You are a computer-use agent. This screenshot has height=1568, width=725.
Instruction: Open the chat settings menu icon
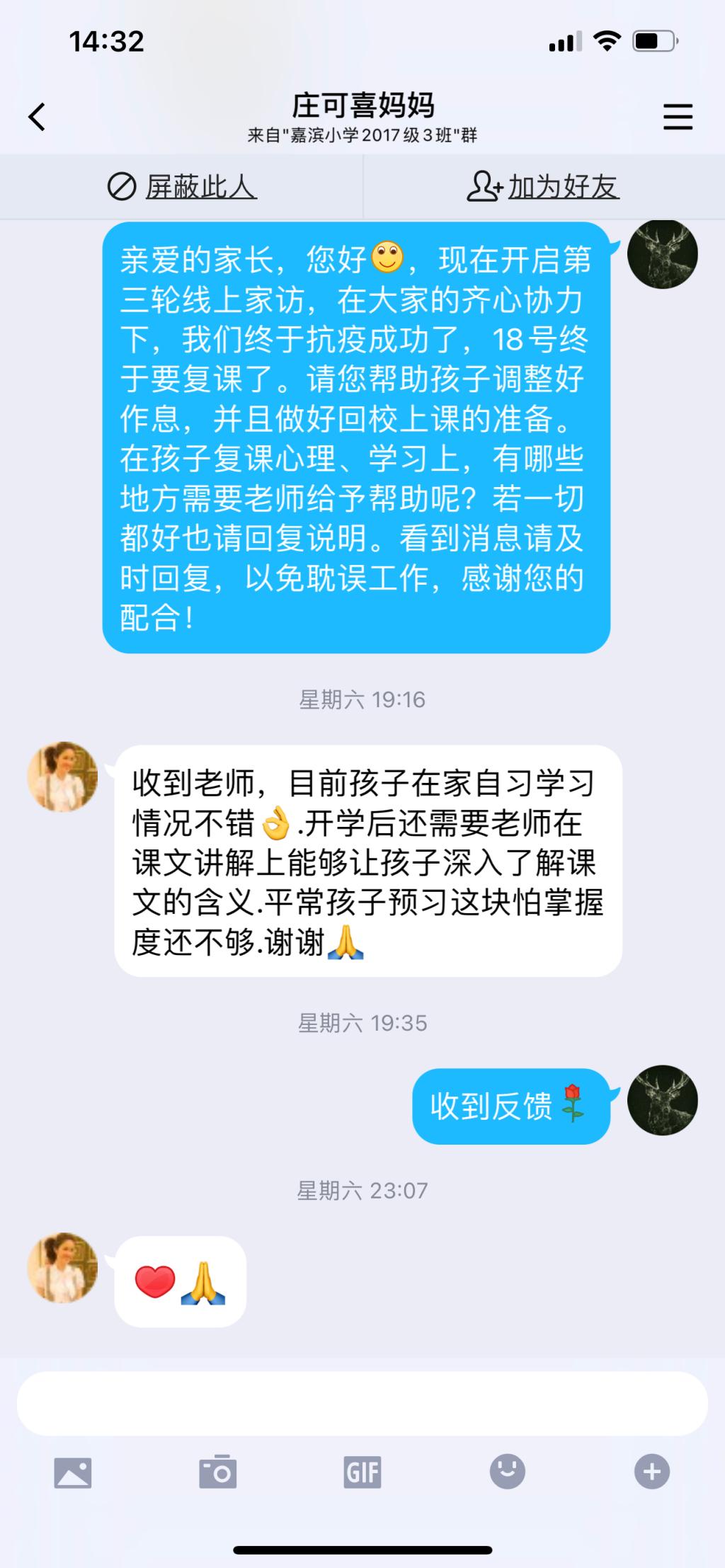pyautogui.click(x=677, y=117)
